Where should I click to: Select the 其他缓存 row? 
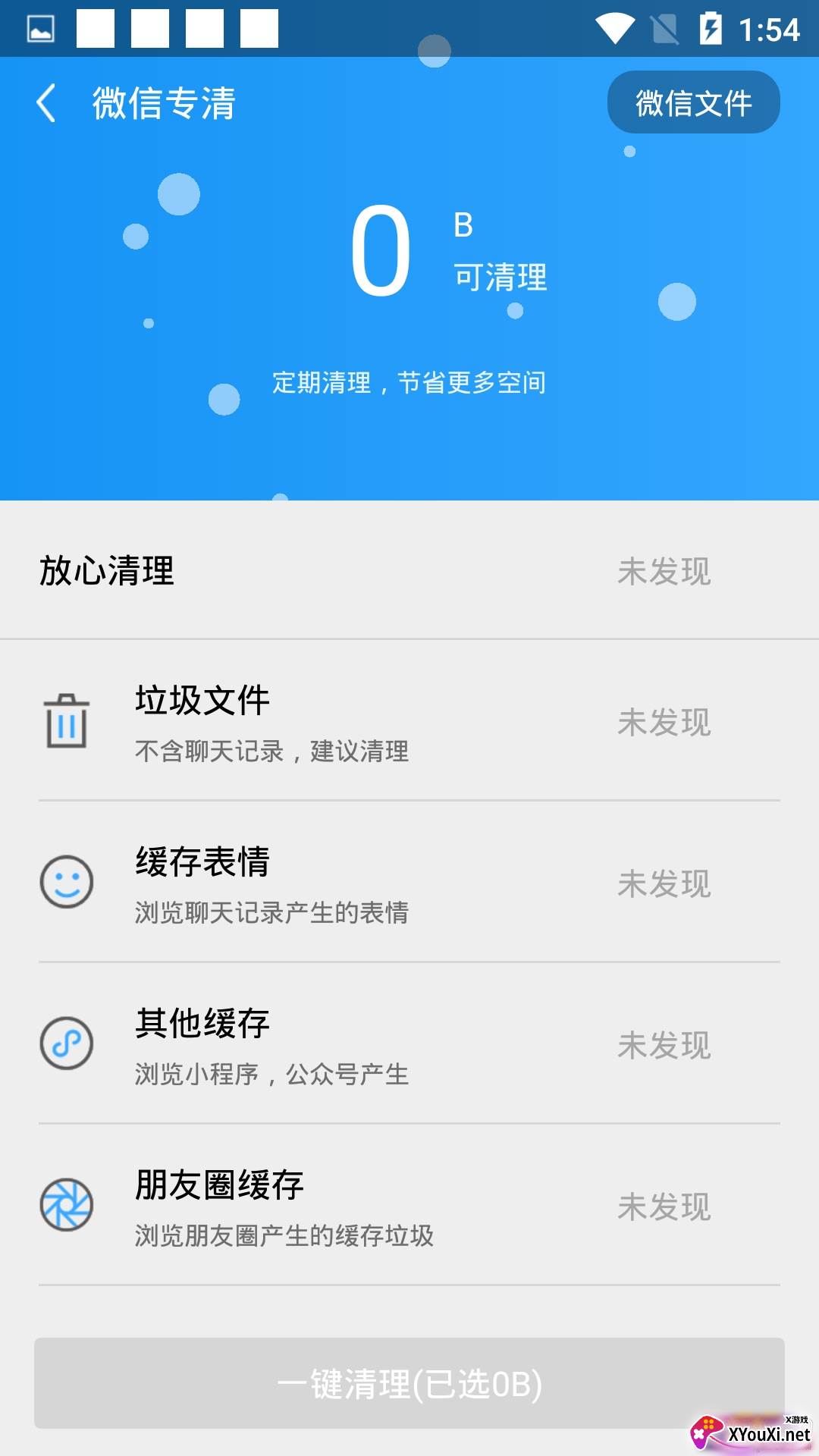click(409, 1043)
